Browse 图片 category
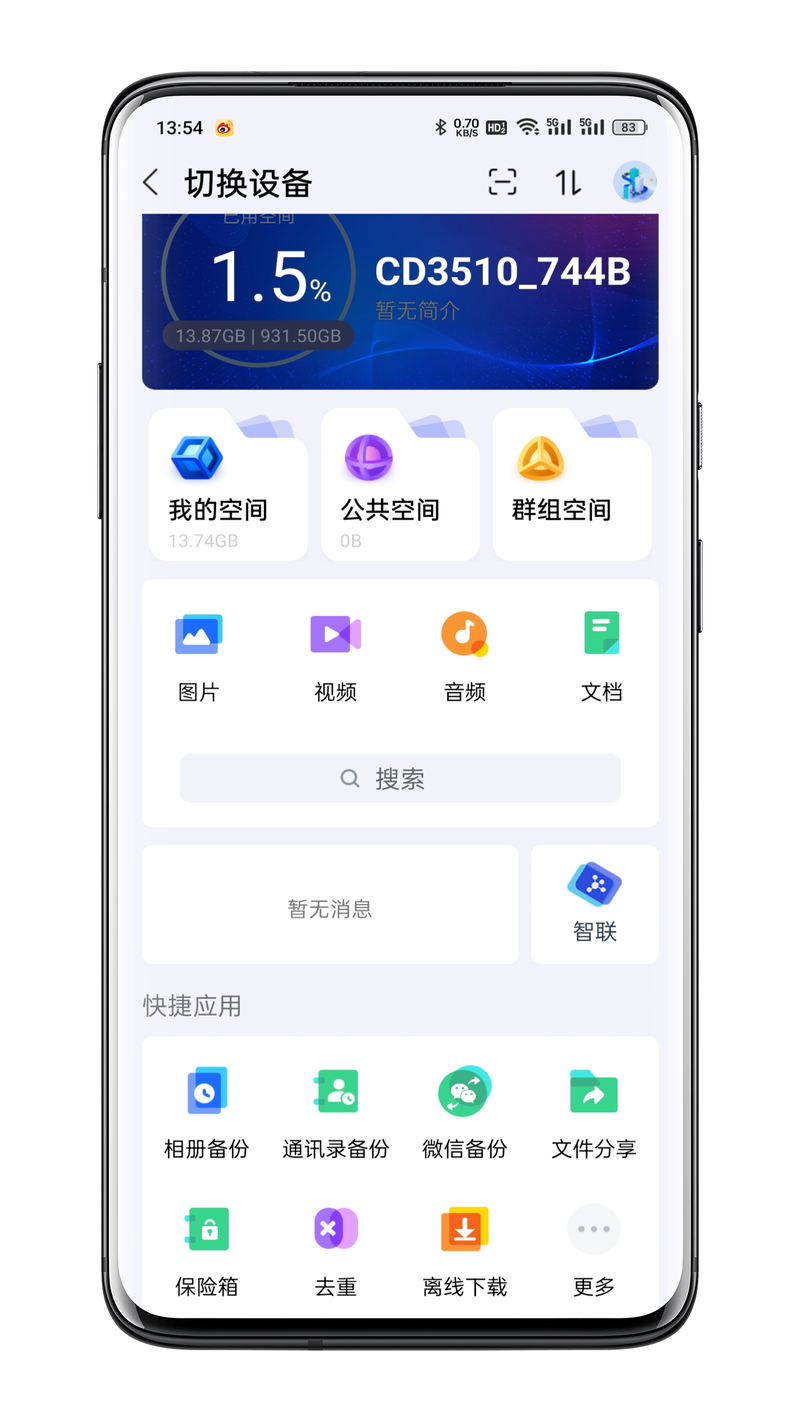 tap(198, 655)
